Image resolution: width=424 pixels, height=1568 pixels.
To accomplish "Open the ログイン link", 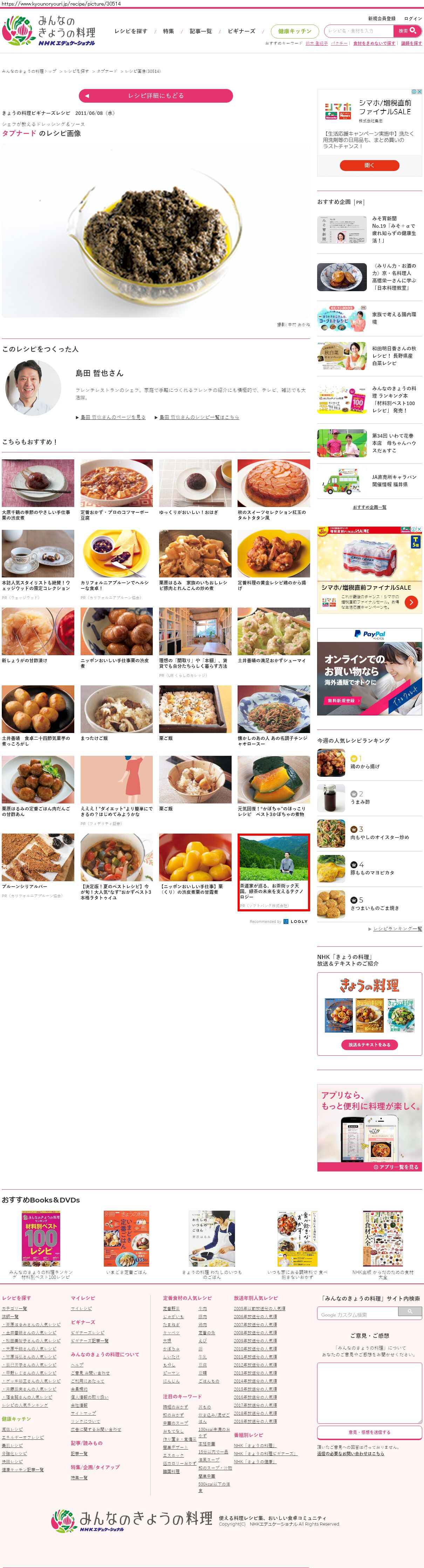I will coord(413,18).
